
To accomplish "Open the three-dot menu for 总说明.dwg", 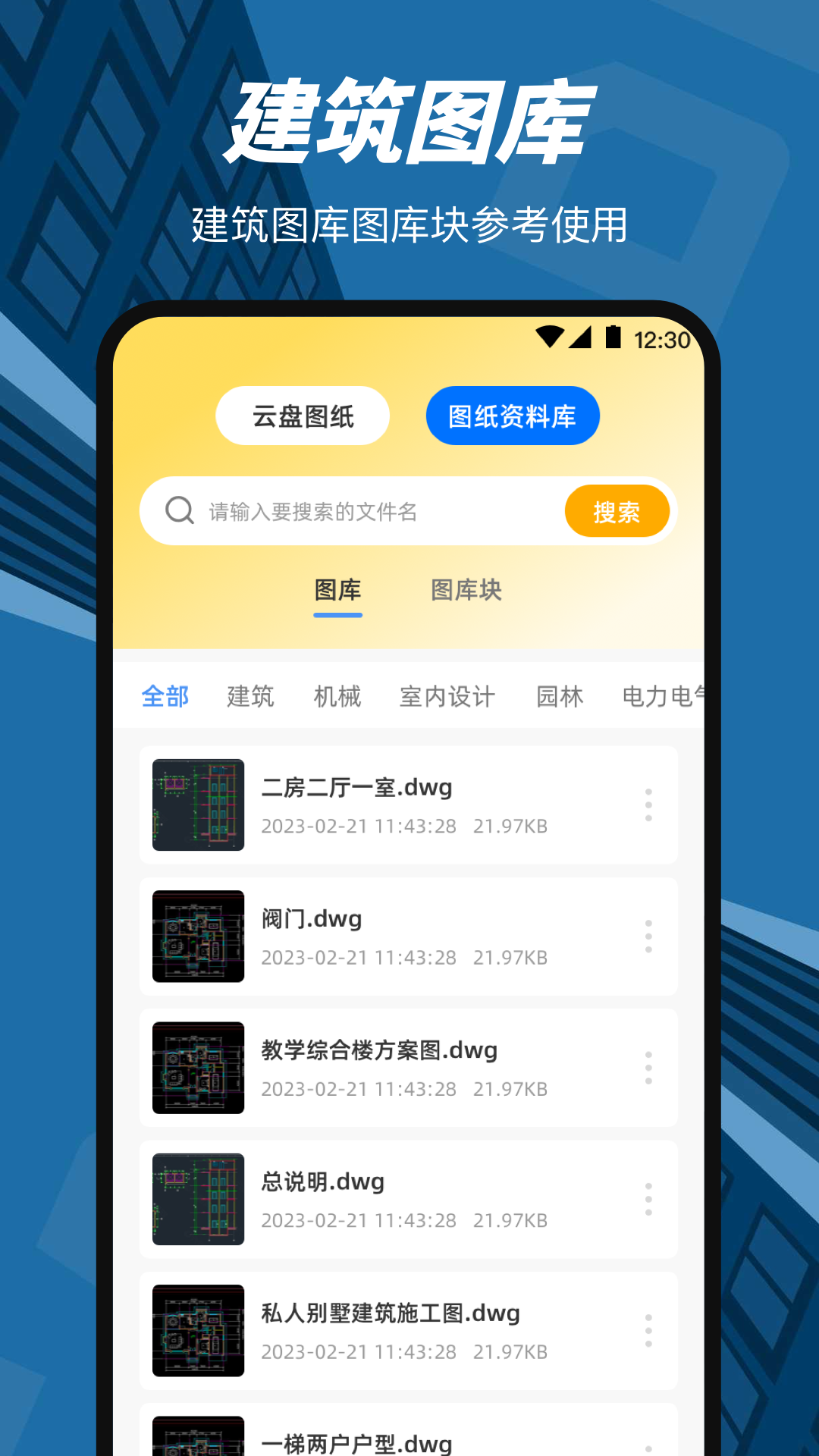I will point(648,1199).
